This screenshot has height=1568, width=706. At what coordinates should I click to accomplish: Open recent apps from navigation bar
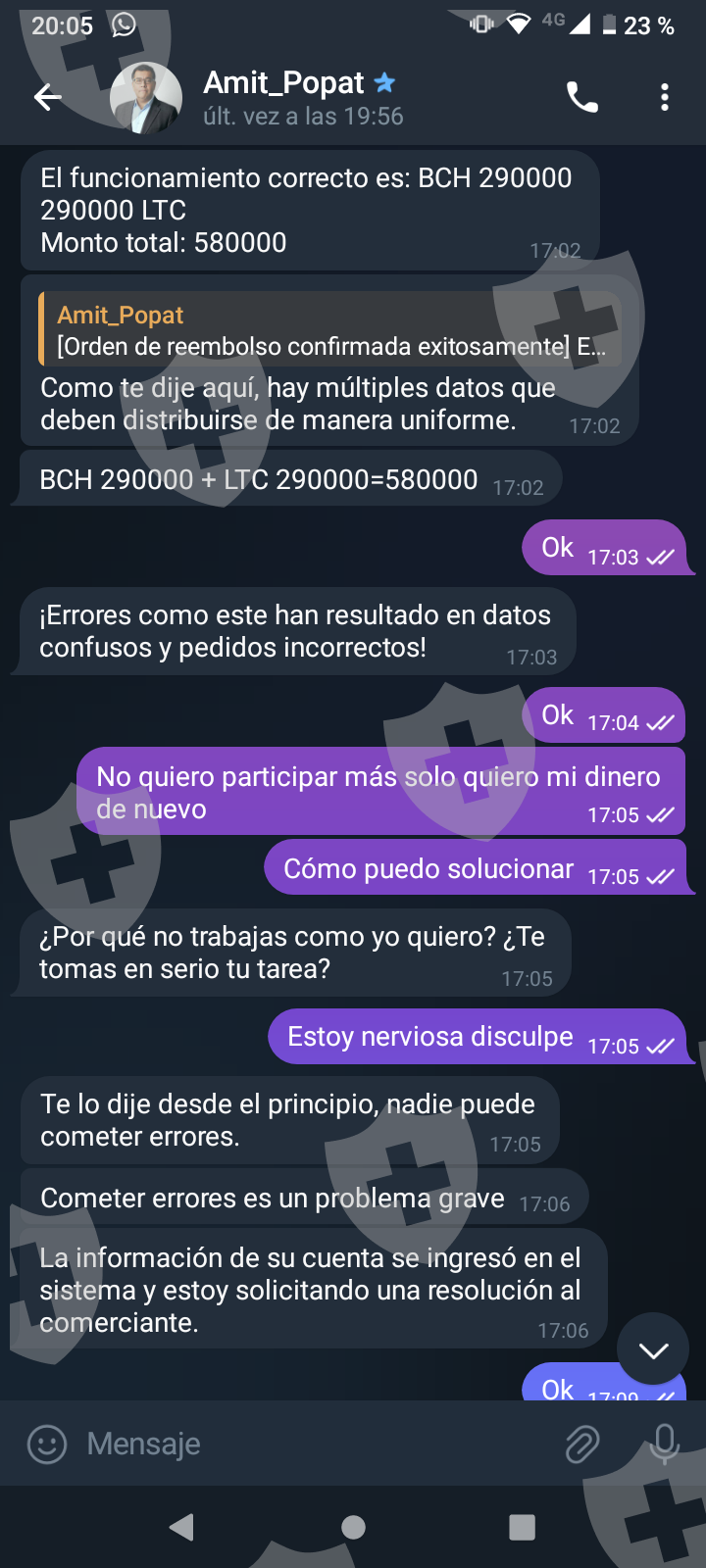coord(522,1527)
